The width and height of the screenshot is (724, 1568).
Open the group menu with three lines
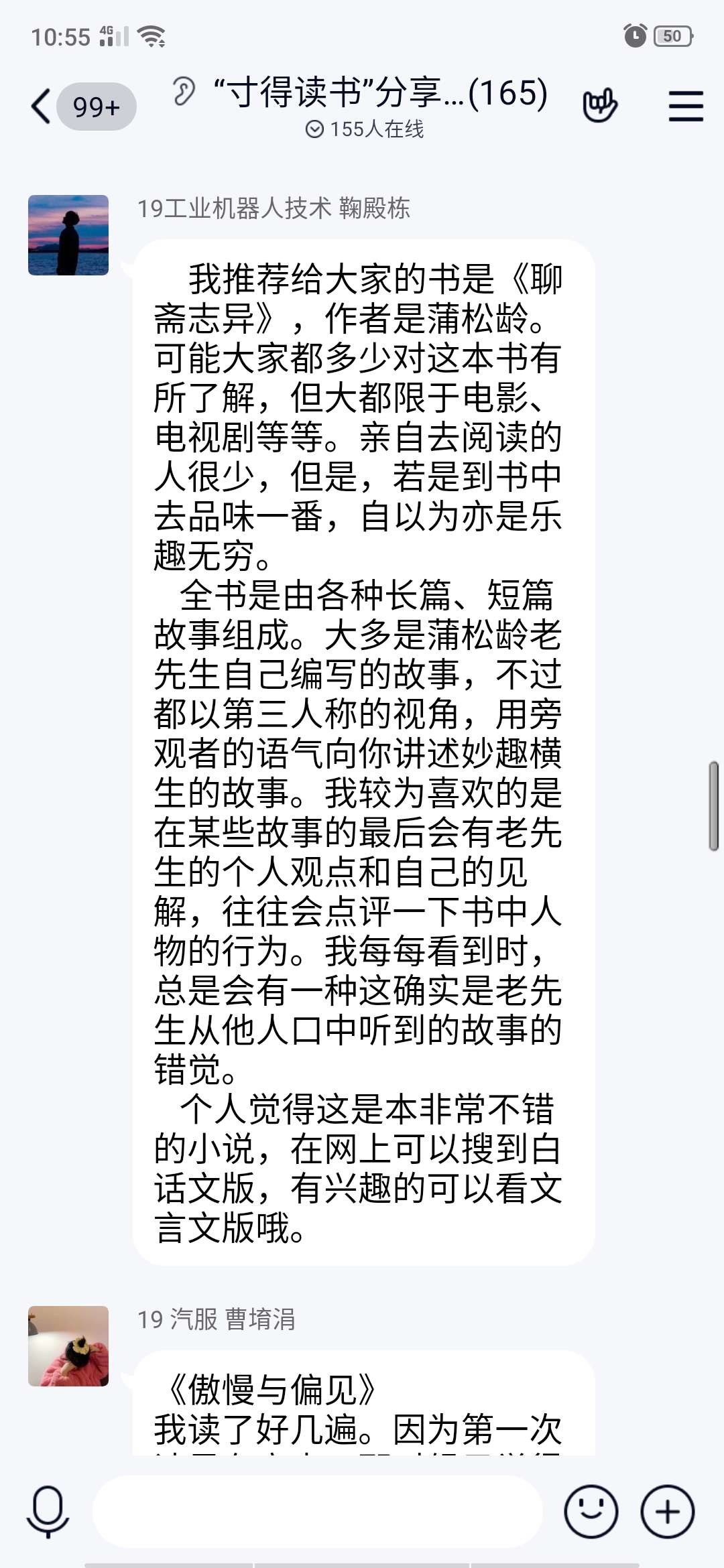click(x=685, y=107)
